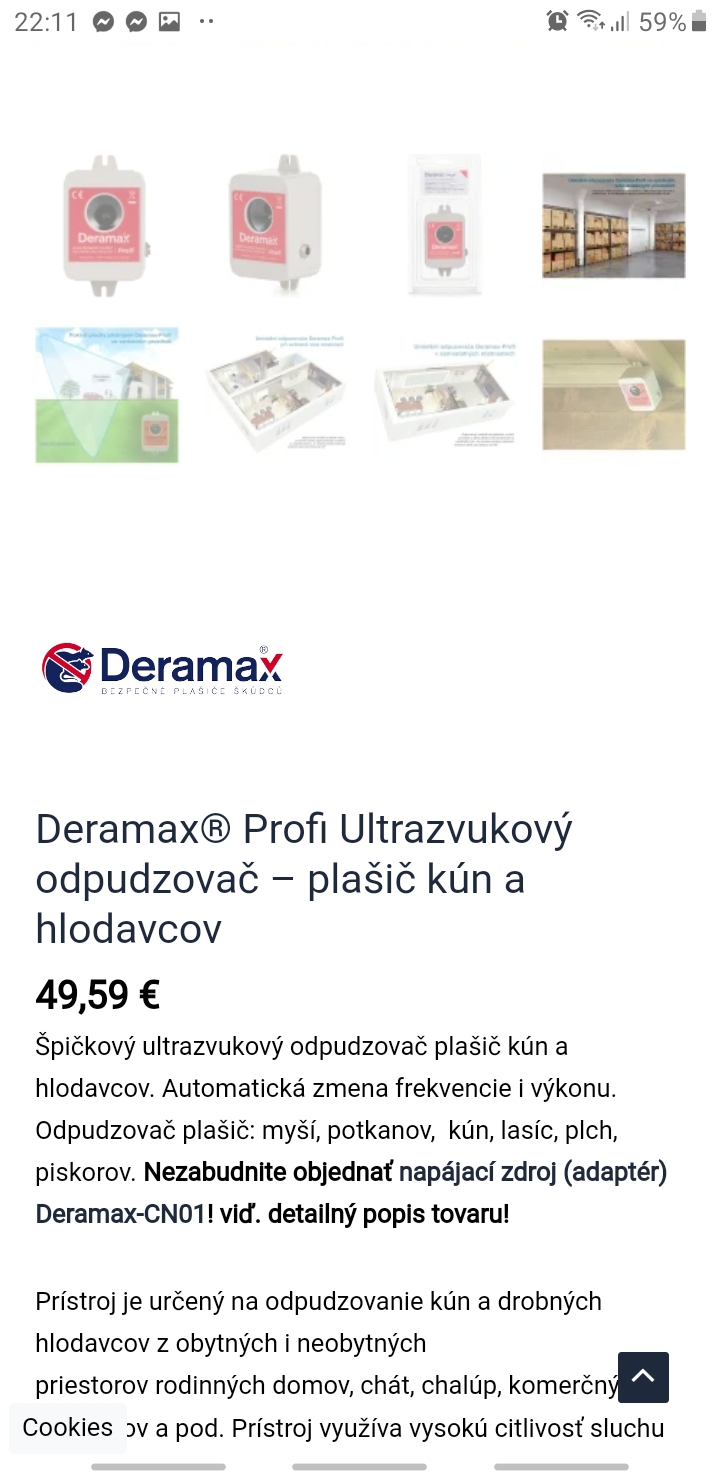View the packaged product thumbnail

(x=445, y=225)
